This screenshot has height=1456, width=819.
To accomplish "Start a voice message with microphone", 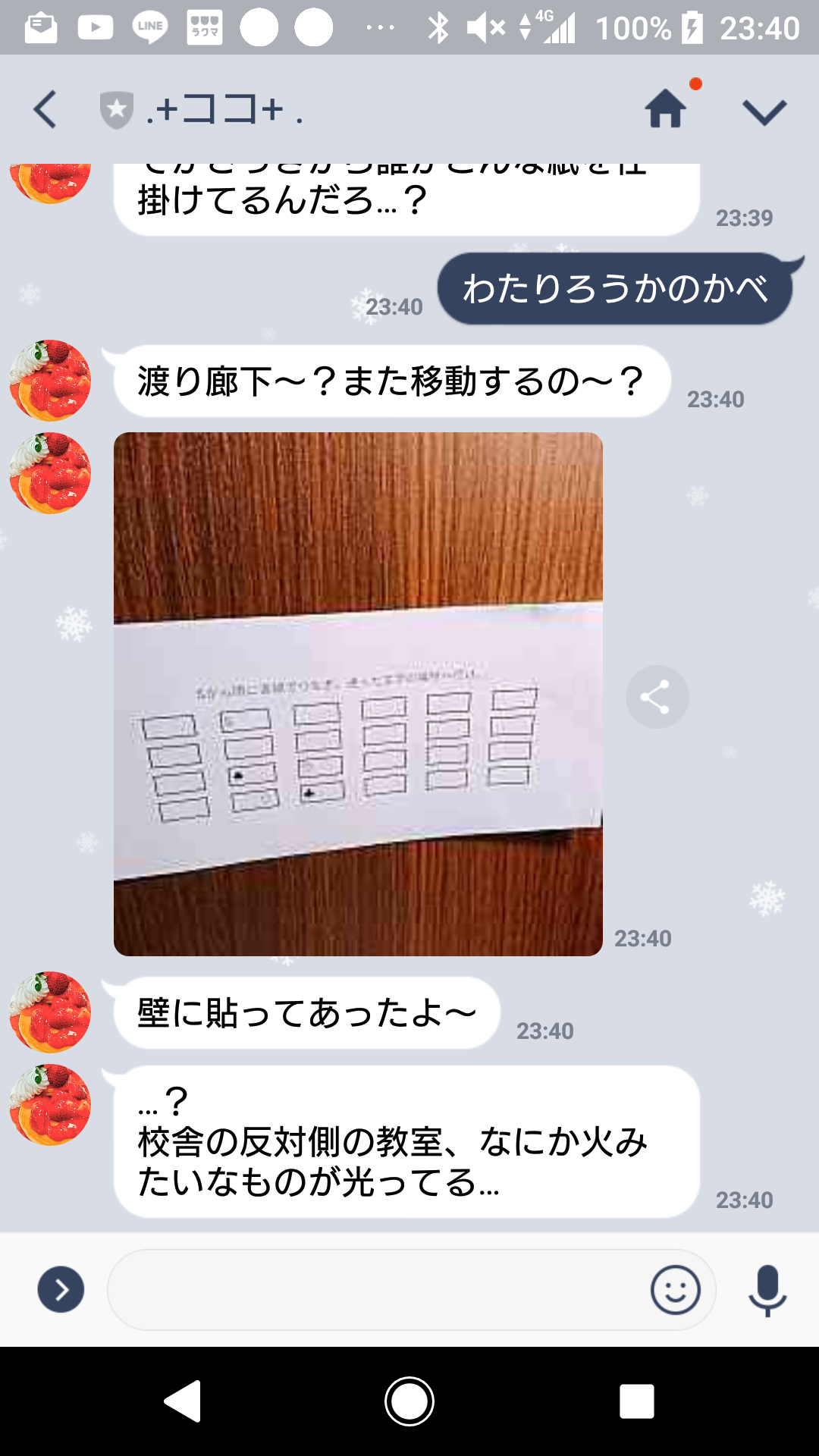I will point(767,1290).
